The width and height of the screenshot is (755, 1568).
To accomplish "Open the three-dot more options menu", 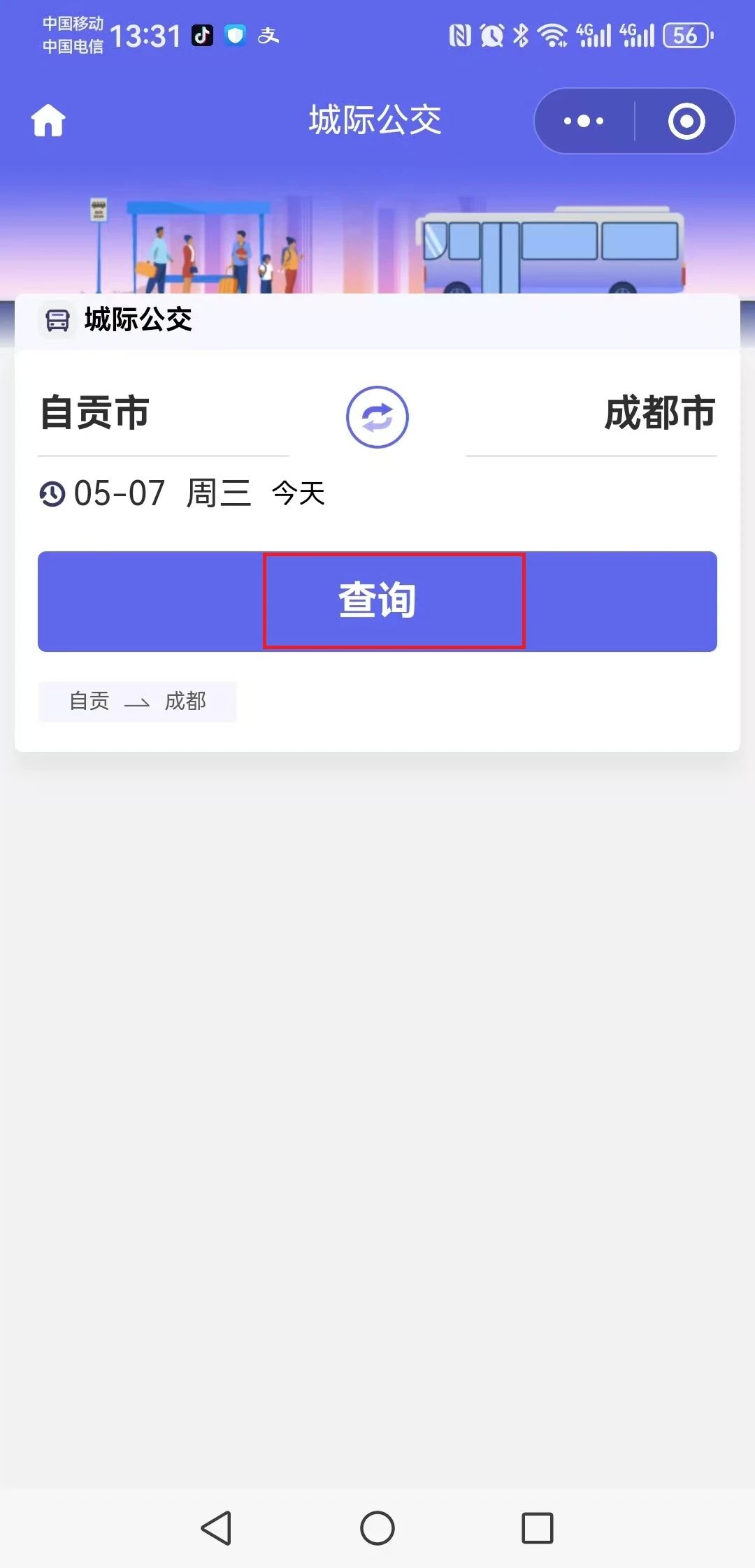I will click(x=584, y=121).
